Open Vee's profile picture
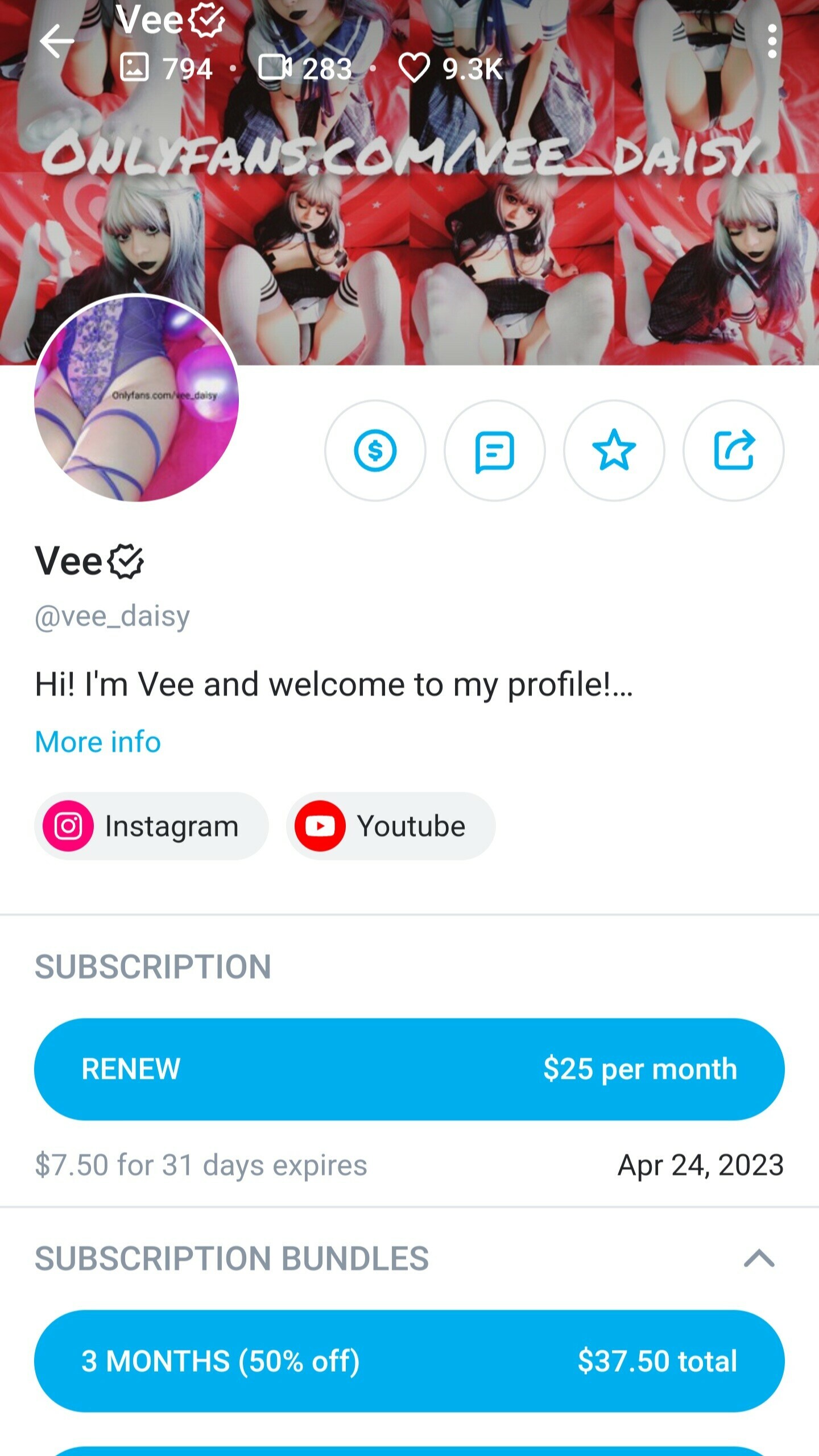 (x=136, y=399)
